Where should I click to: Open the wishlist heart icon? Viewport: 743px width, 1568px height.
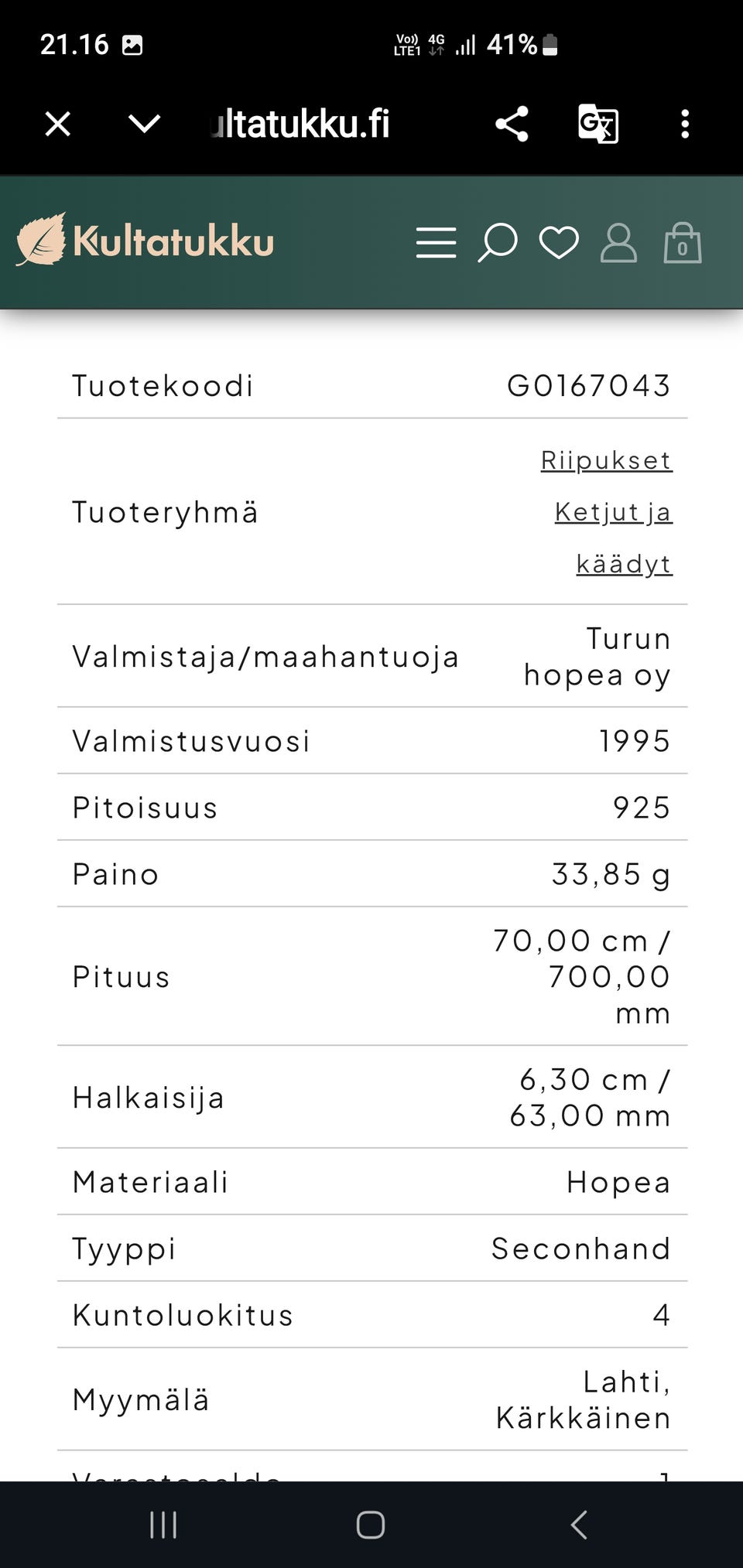[x=558, y=242]
